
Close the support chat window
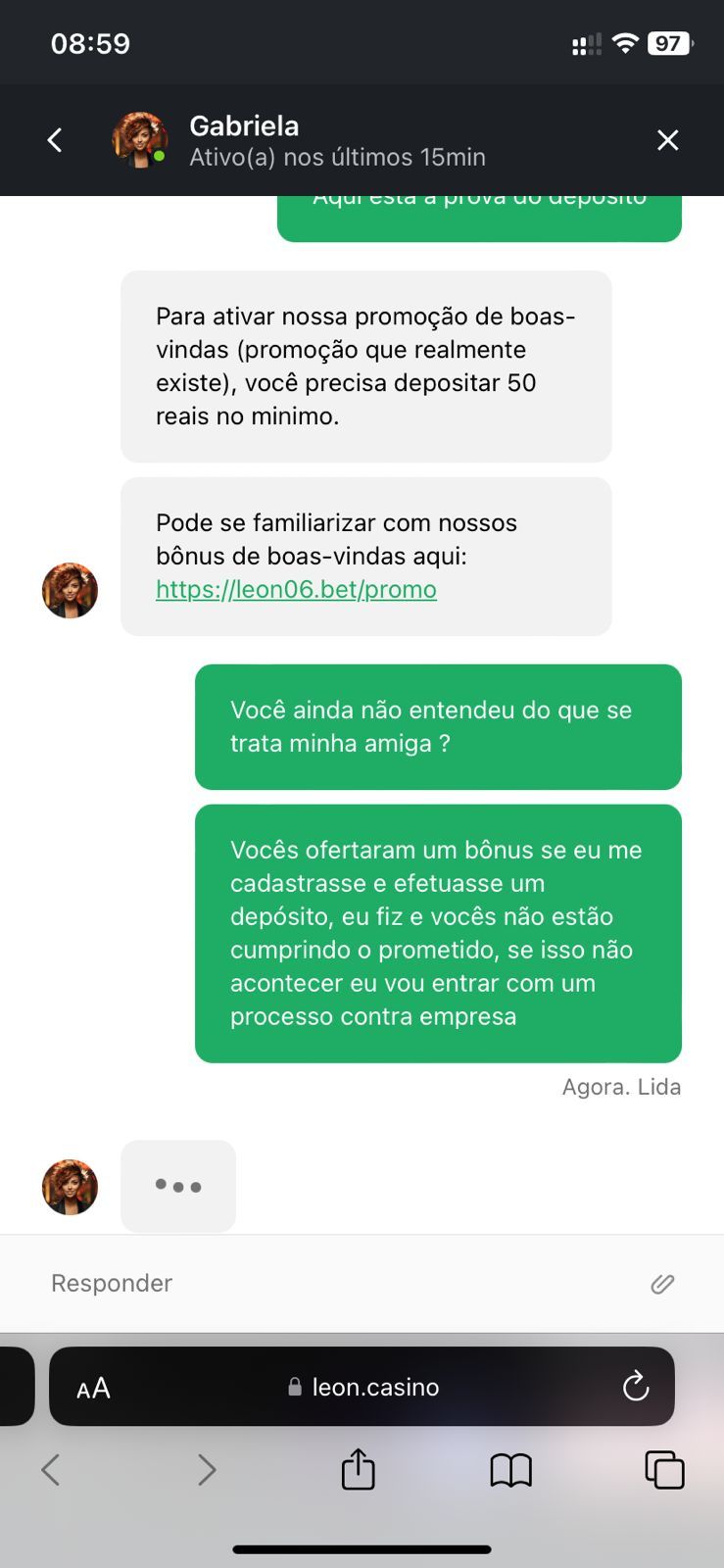(667, 140)
